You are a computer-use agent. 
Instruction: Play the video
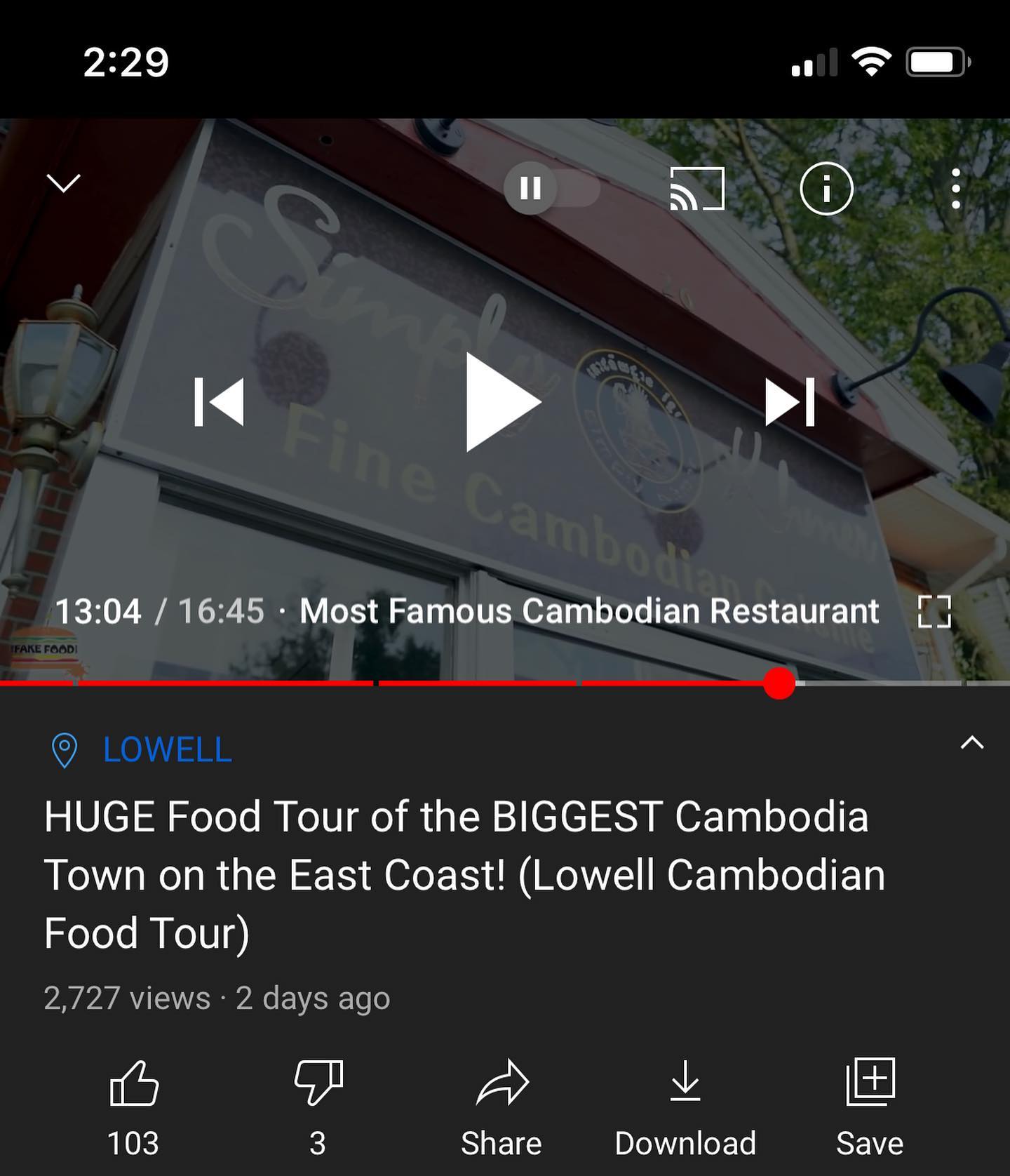502,402
